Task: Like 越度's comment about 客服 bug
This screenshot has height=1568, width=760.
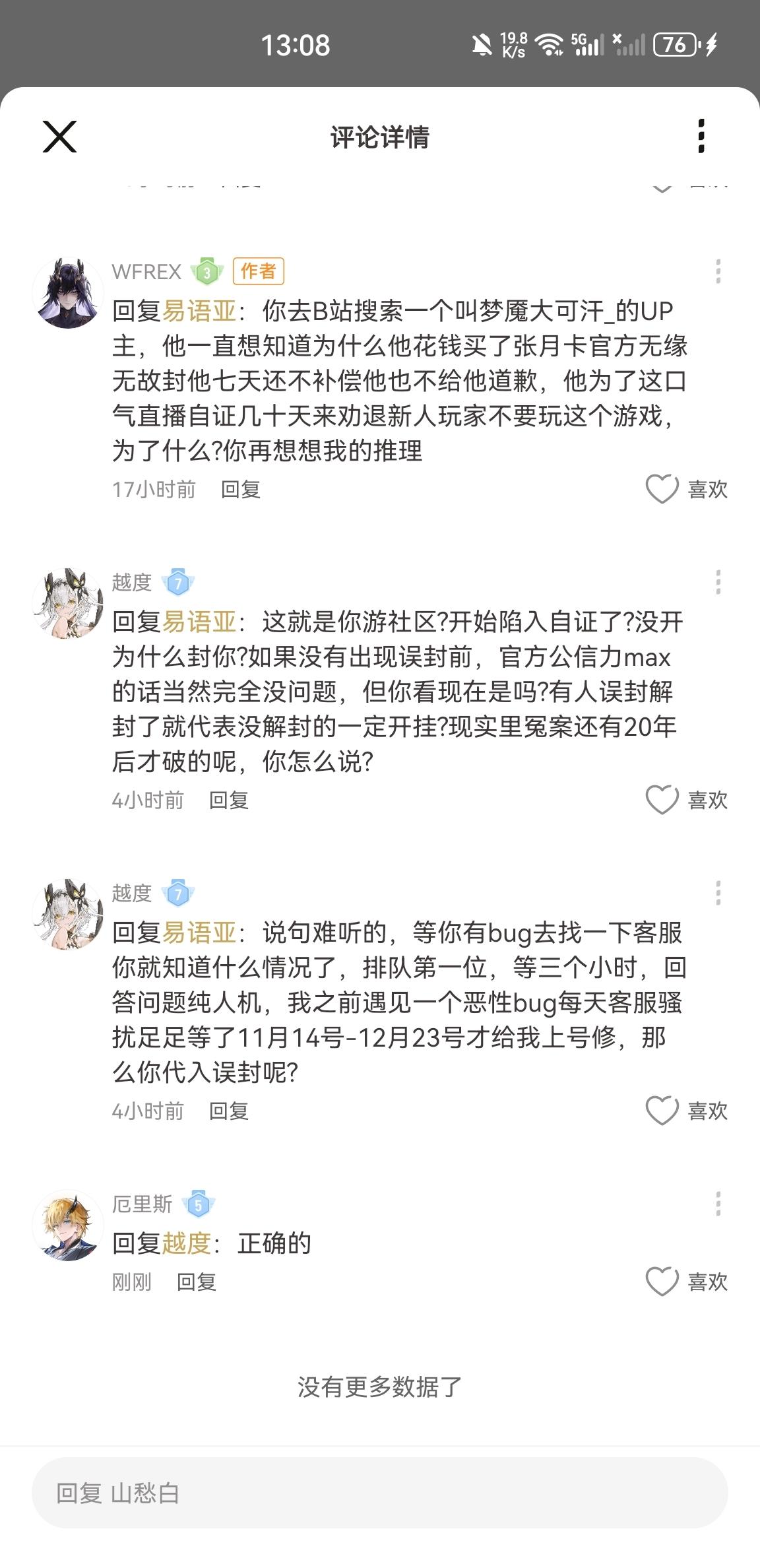Action: point(662,1111)
